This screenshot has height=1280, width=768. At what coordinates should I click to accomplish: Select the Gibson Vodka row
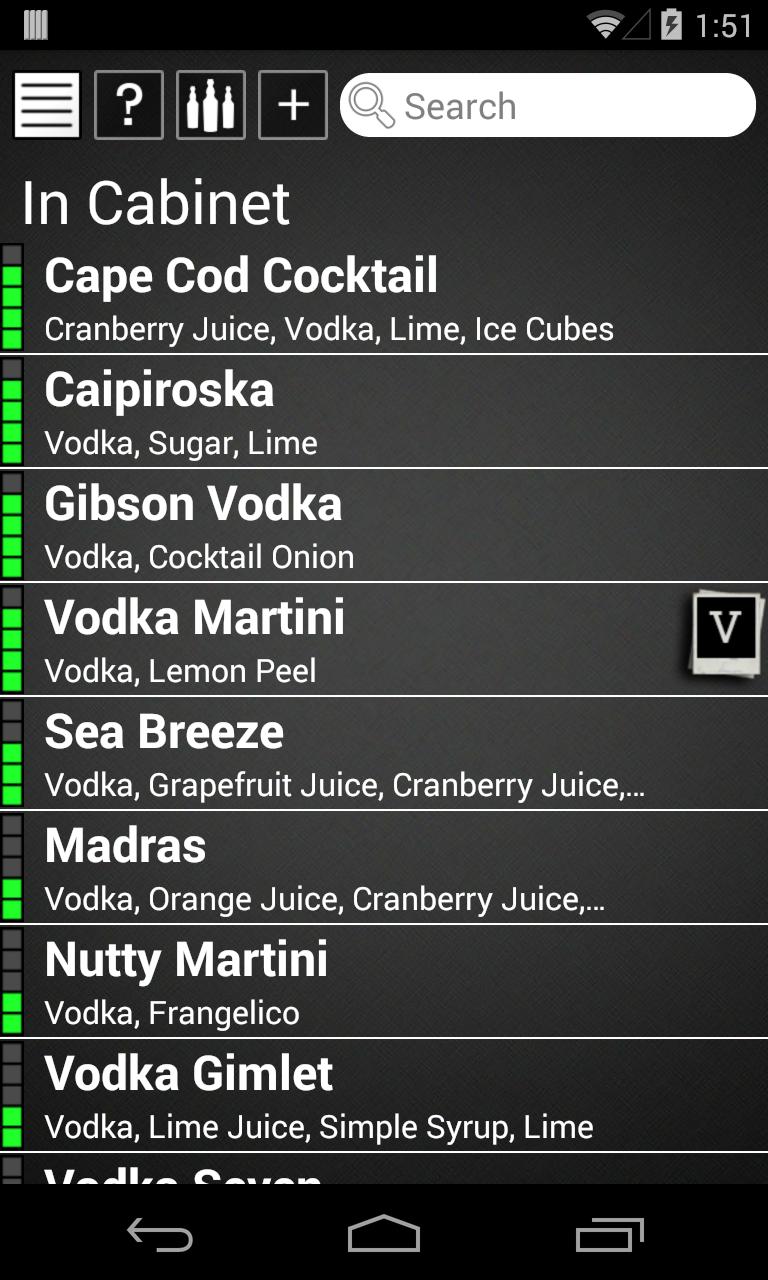380,527
